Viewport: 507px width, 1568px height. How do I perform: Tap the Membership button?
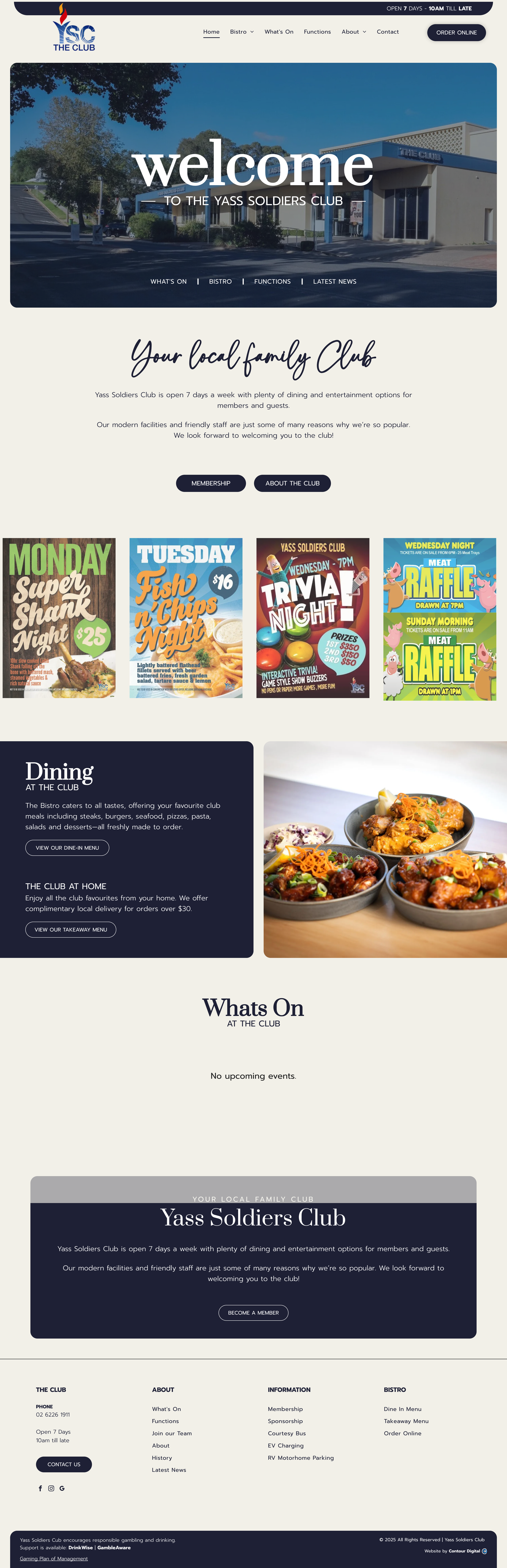point(211,483)
